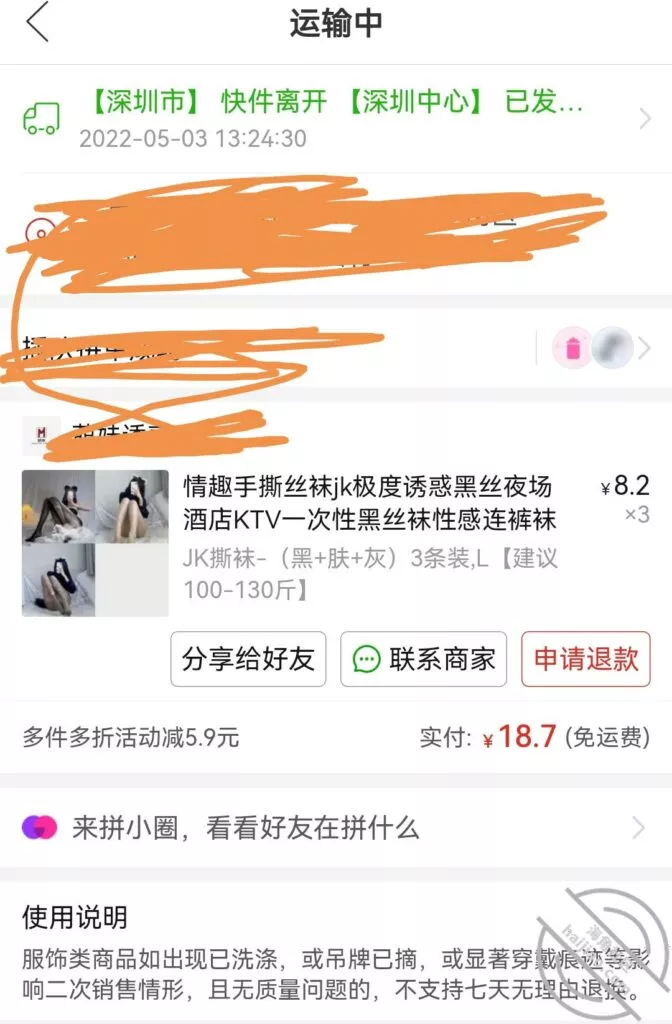Tap 申请退款 to request refund
Viewport: 672px width, 1024px height.
tap(585, 659)
